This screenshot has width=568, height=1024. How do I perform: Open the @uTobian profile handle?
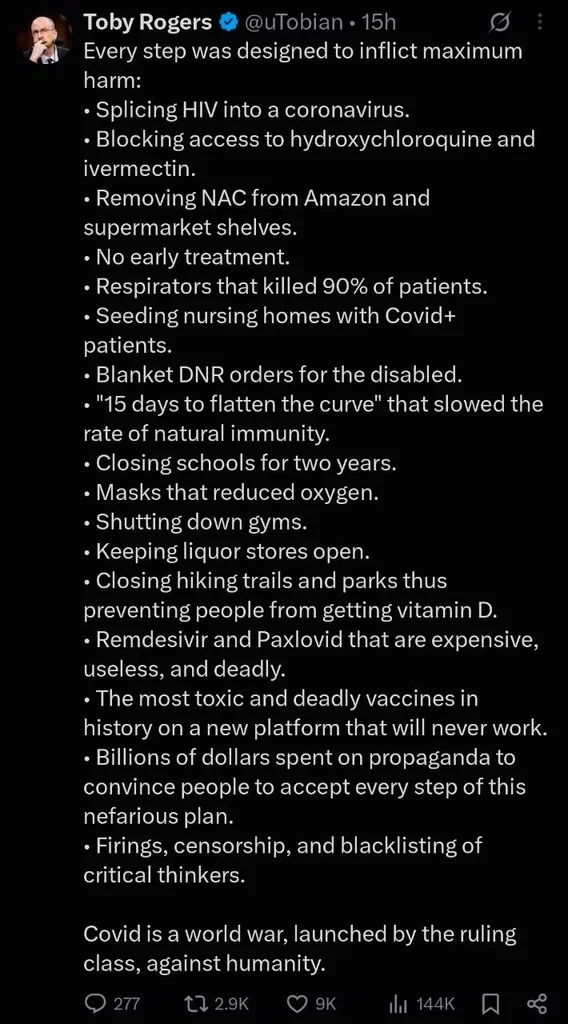293,22
